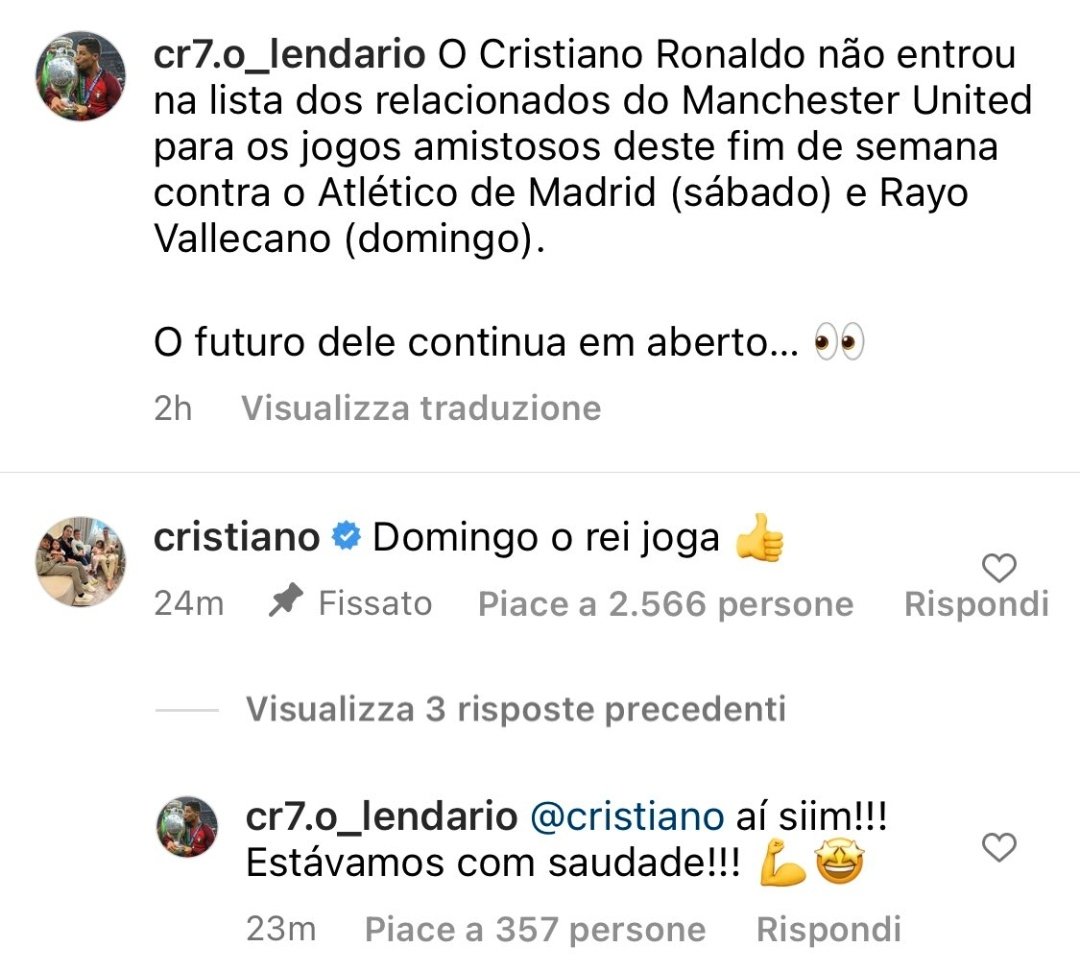Tap Rispondi on cristiano's comment

coord(976,604)
